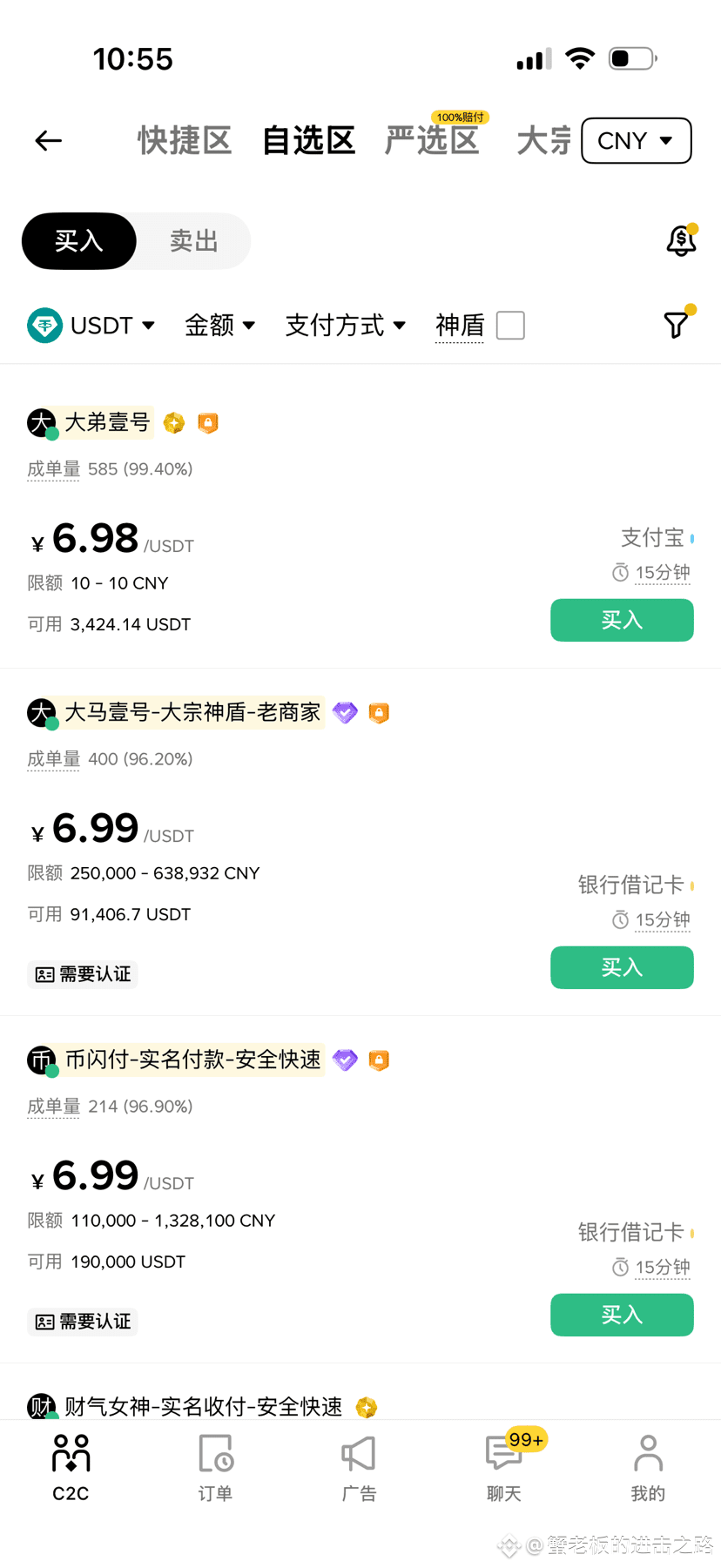721x1568 pixels.
Task: Switch to the 我的 profile tab
Action: (x=648, y=1469)
